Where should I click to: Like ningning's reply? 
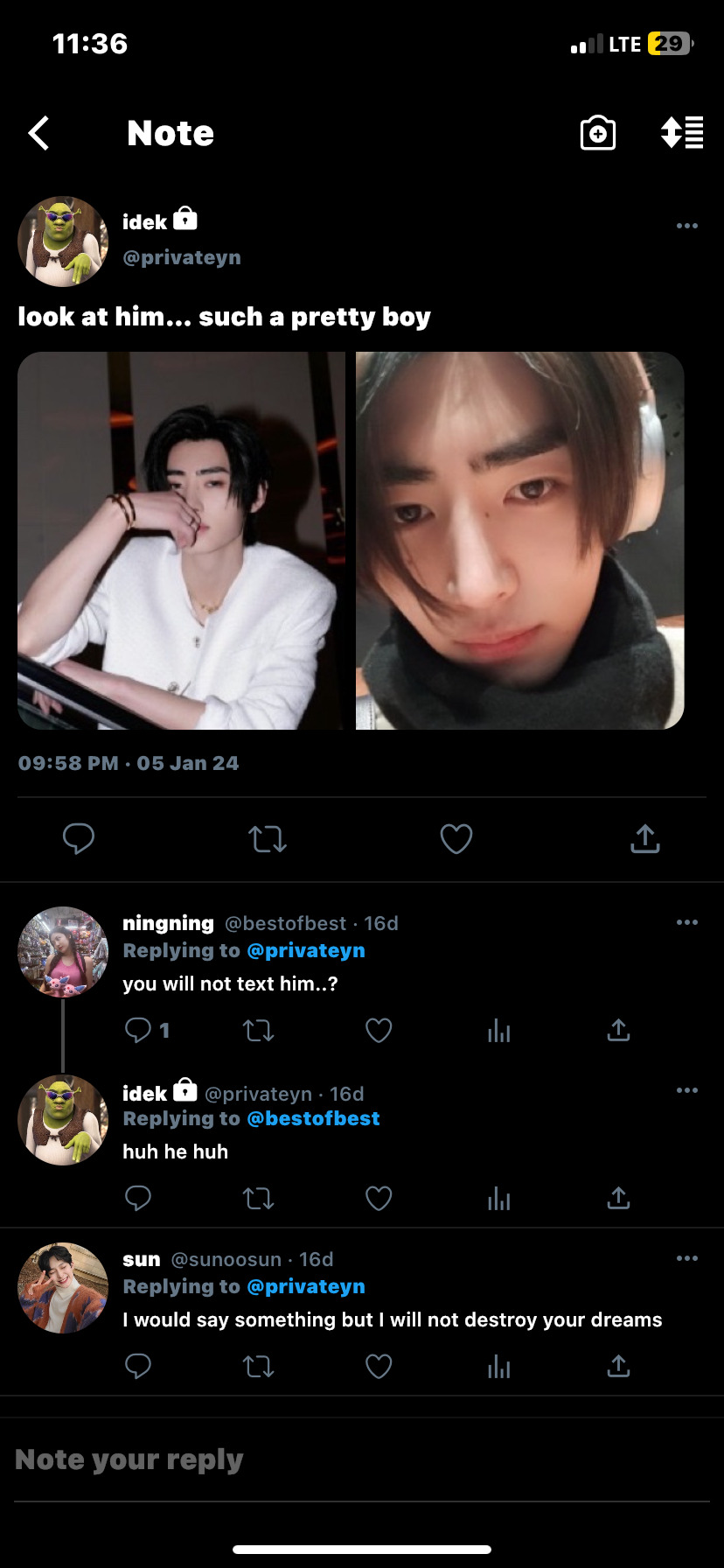(379, 1030)
